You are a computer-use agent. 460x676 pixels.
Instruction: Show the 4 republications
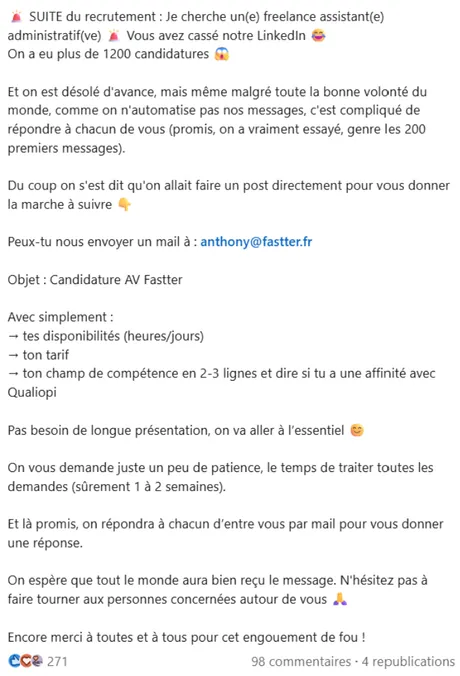(x=408, y=661)
